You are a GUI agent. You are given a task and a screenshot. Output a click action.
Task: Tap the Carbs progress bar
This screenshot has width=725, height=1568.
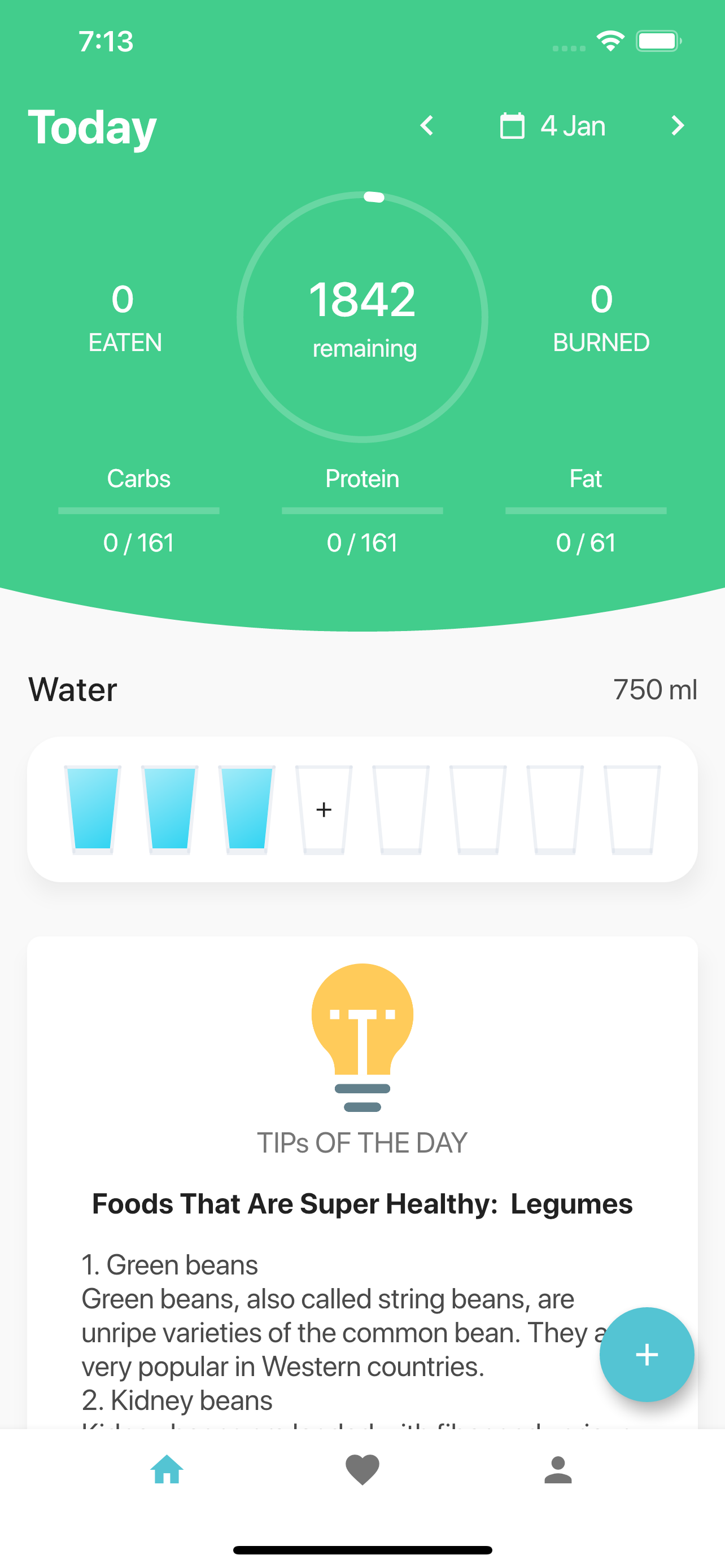pyautogui.click(x=138, y=510)
